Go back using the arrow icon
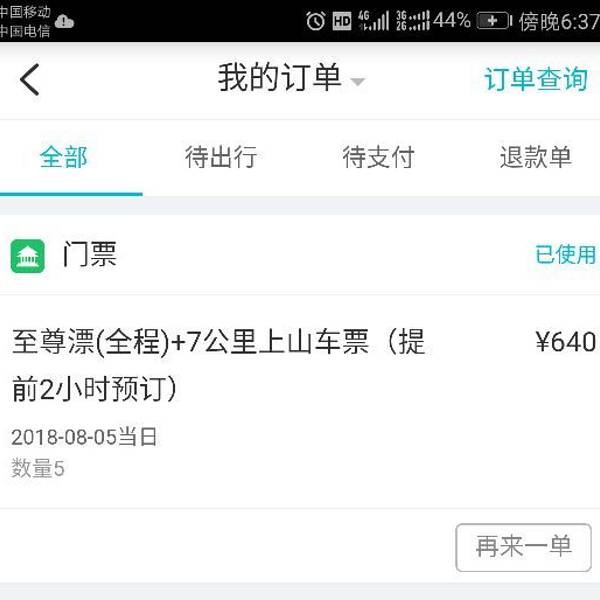The image size is (600, 600). pyautogui.click(x=30, y=79)
